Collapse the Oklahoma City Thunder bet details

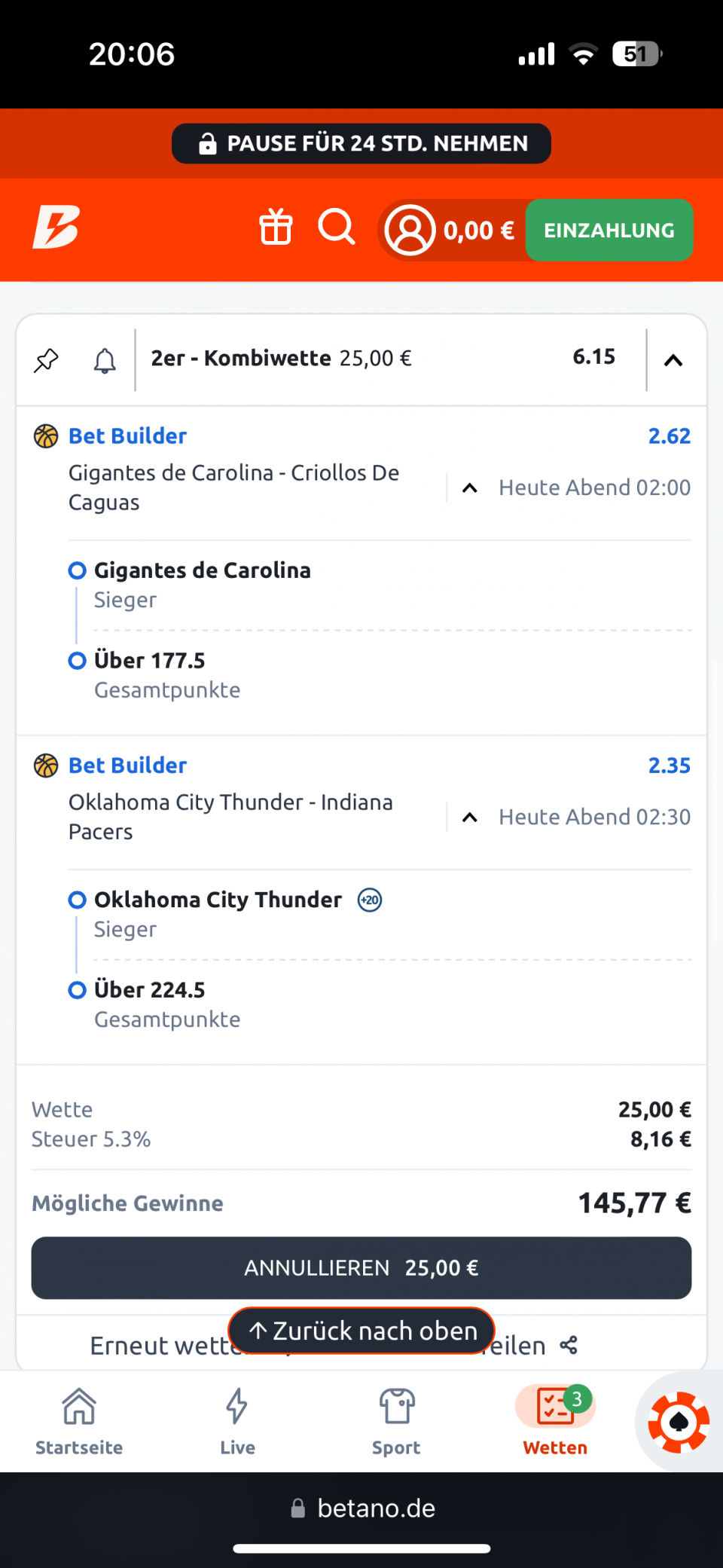[x=469, y=817]
